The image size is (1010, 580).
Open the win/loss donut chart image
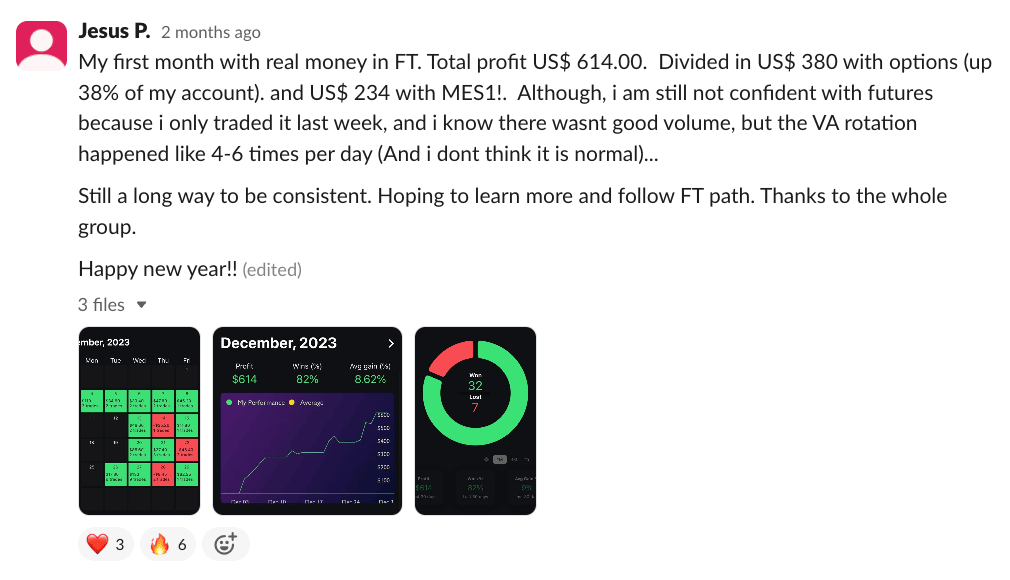pos(475,421)
